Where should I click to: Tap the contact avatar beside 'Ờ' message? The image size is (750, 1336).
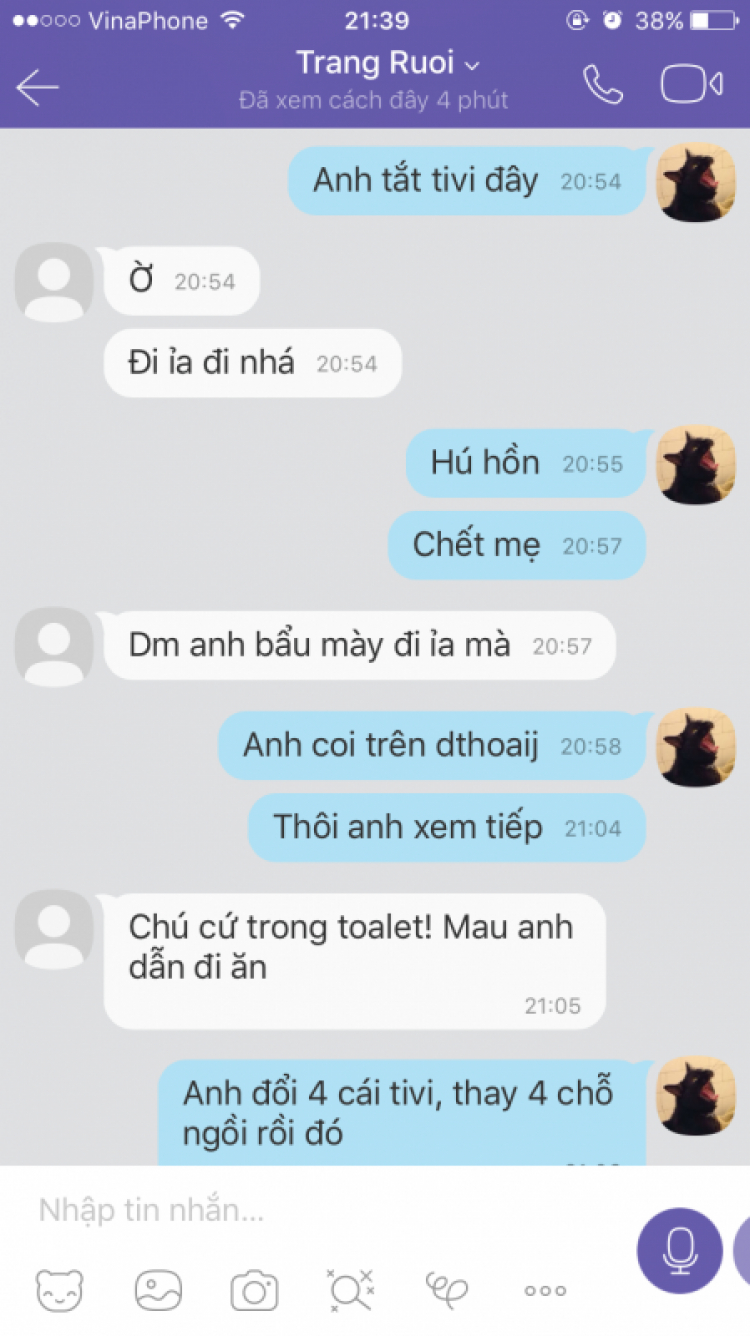pyautogui.click(x=54, y=281)
